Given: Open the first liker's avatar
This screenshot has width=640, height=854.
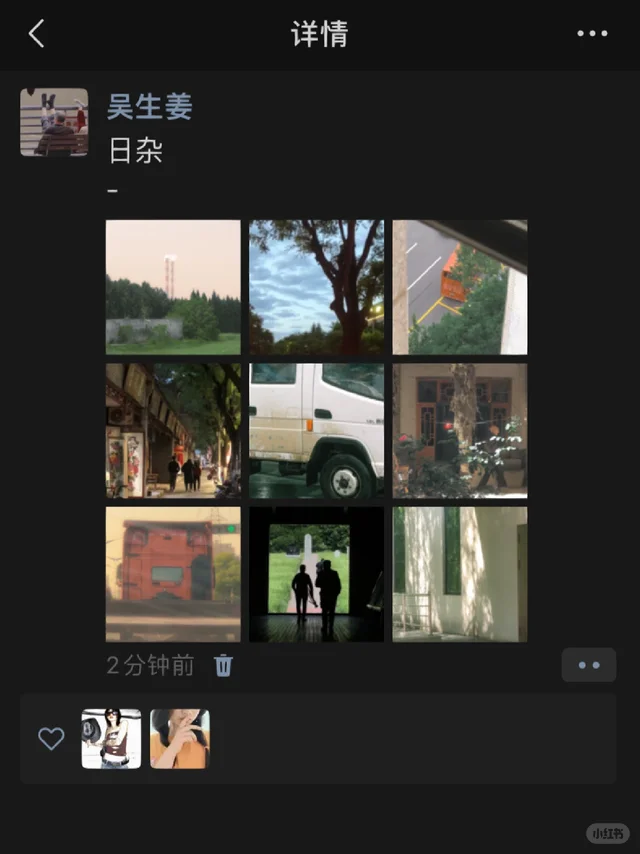Looking at the screenshot, I should point(111,739).
